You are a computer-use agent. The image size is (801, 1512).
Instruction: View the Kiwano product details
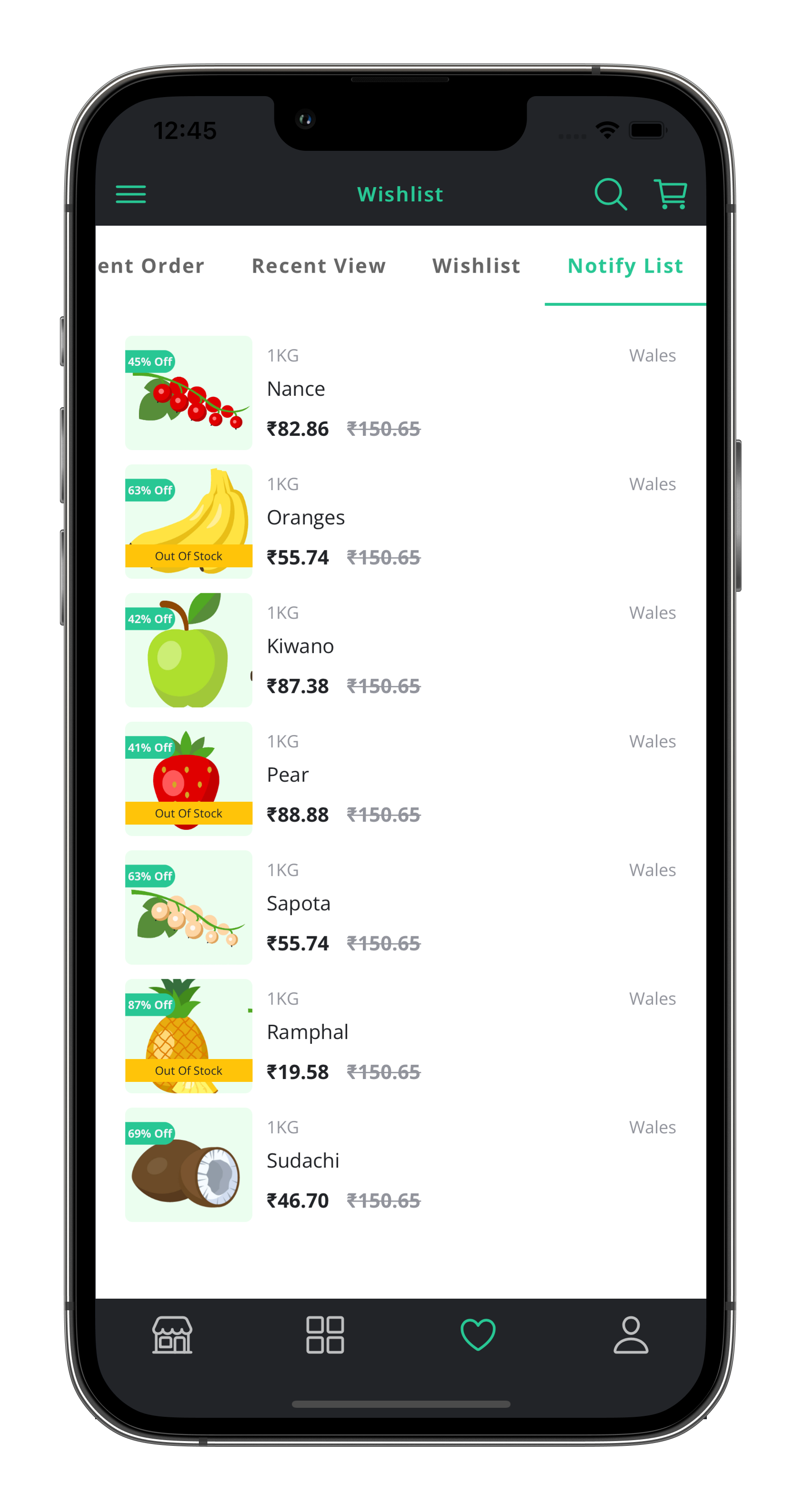(x=401, y=650)
